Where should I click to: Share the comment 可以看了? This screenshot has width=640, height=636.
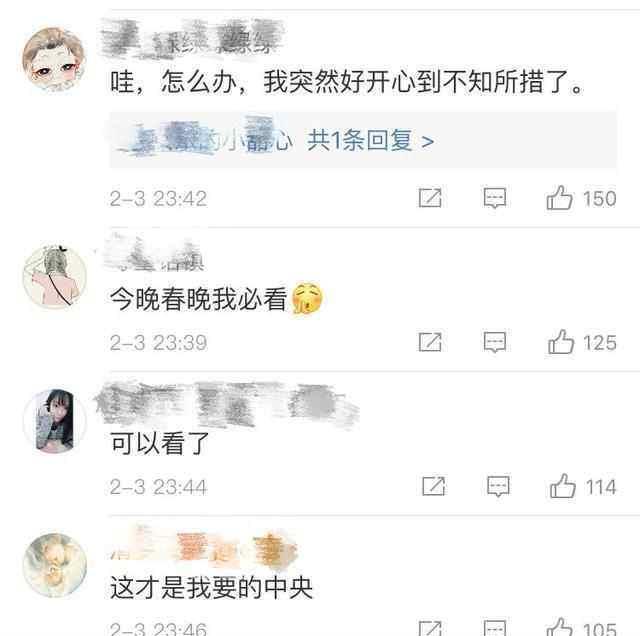click(433, 487)
